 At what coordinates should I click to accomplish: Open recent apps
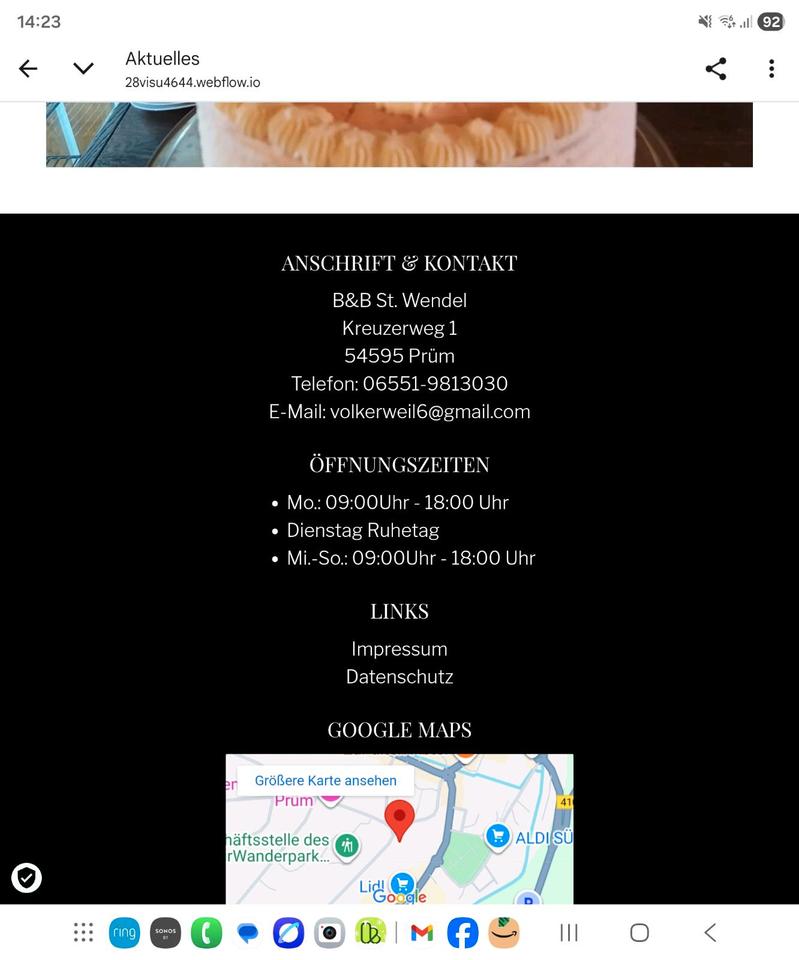(x=569, y=933)
